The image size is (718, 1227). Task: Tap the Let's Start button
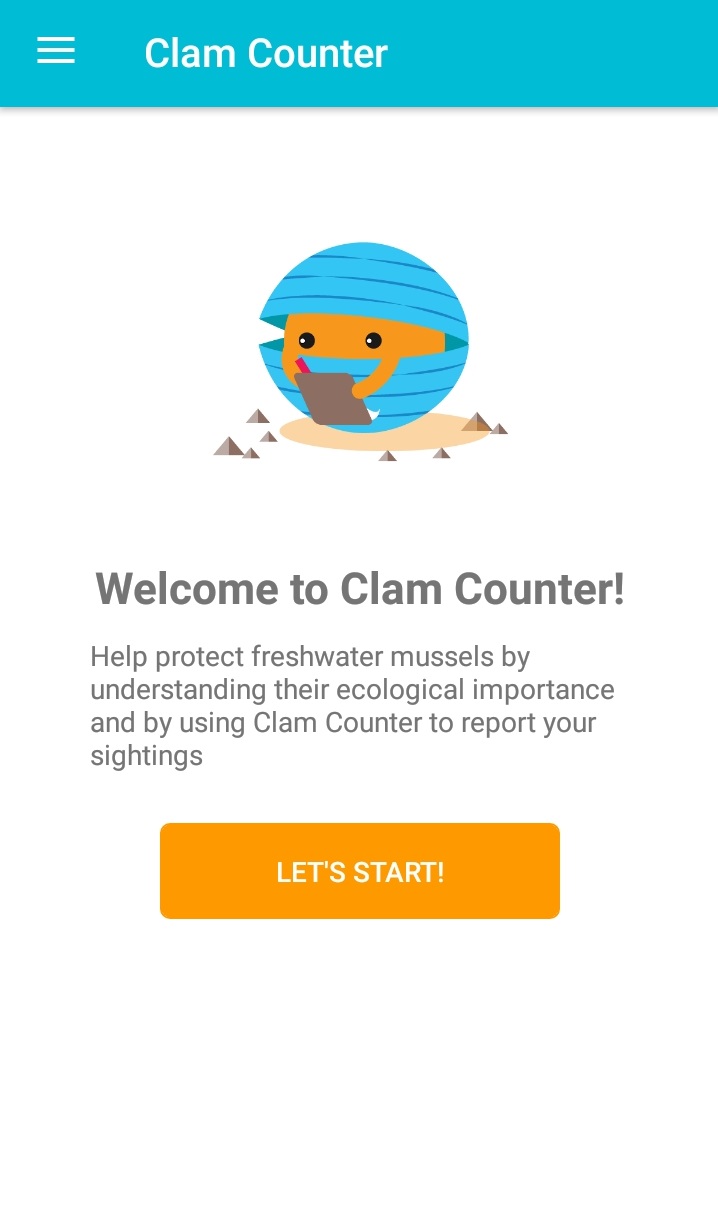pos(360,871)
